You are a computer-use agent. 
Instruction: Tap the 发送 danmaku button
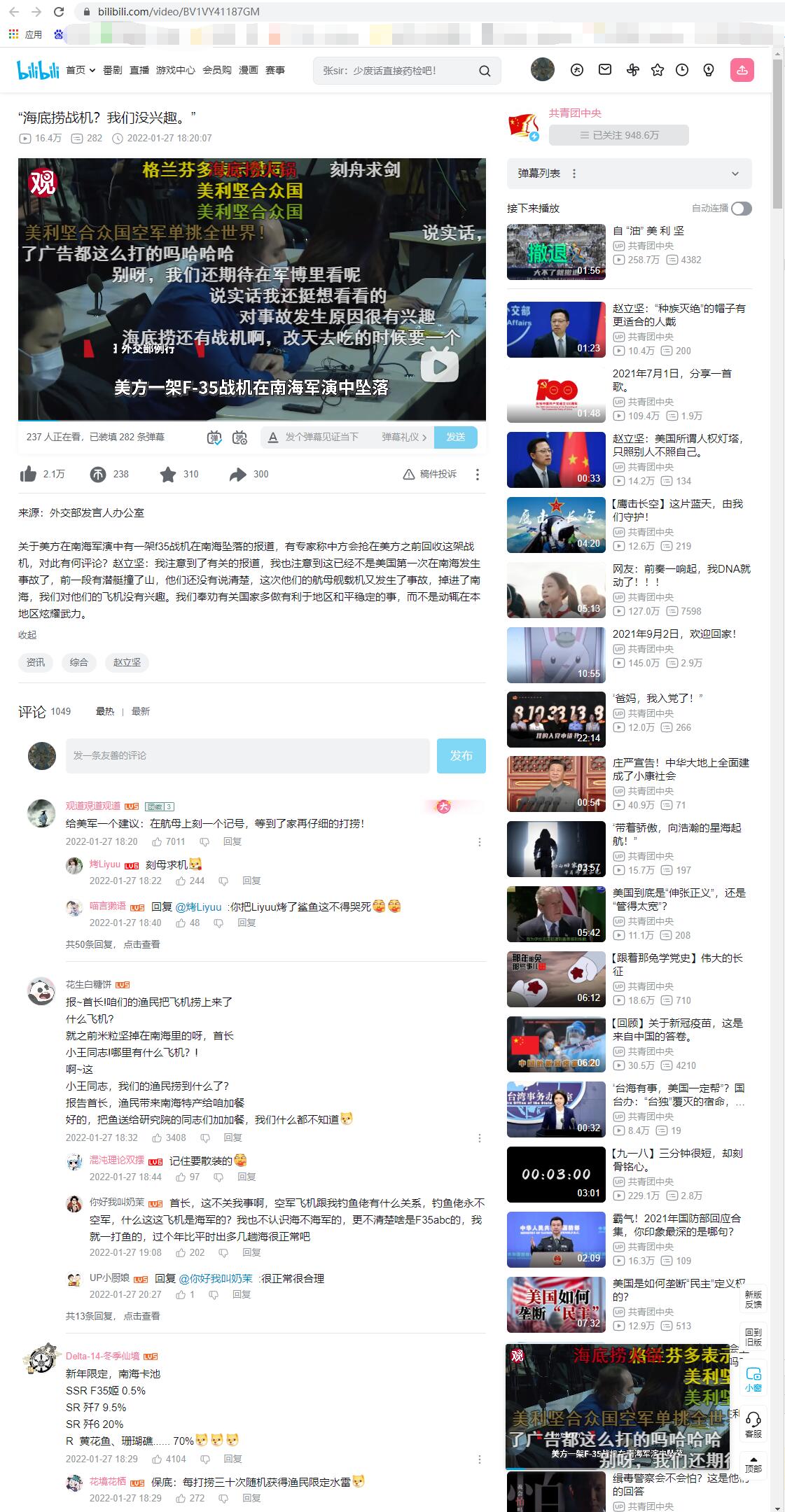pyautogui.click(x=455, y=437)
